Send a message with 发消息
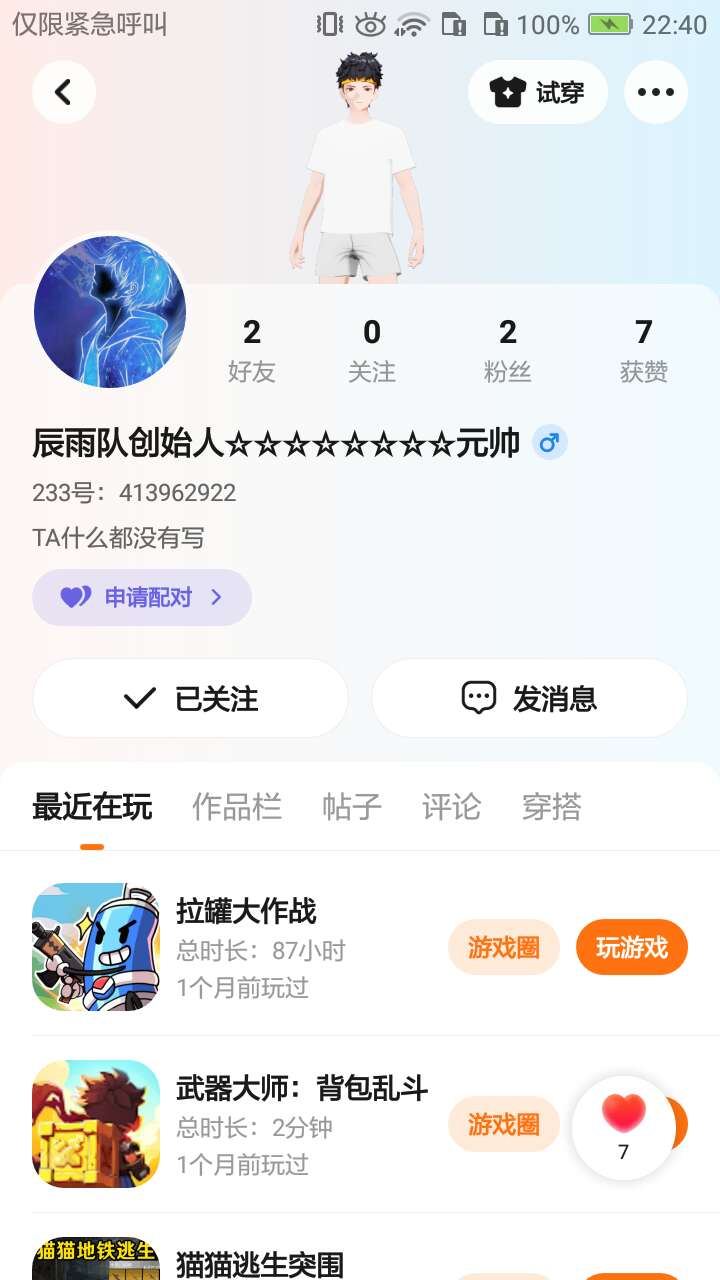Image resolution: width=720 pixels, height=1280 pixels. tap(530, 698)
